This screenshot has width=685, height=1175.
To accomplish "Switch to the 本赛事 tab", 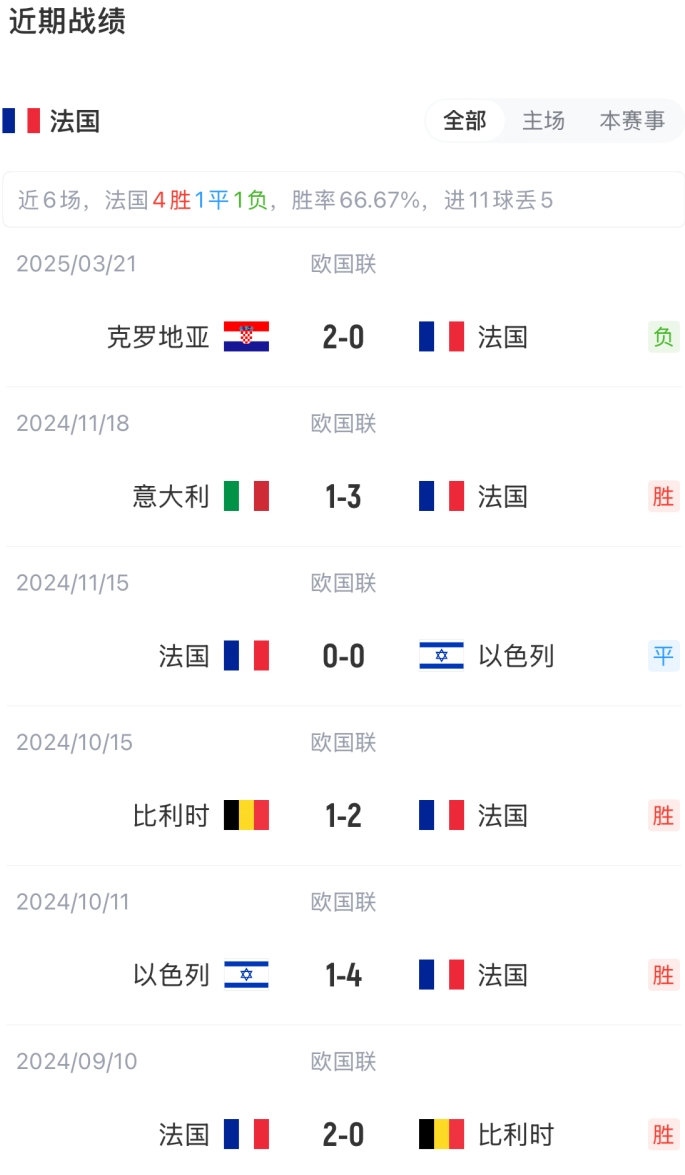I will (x=631, y=121).
